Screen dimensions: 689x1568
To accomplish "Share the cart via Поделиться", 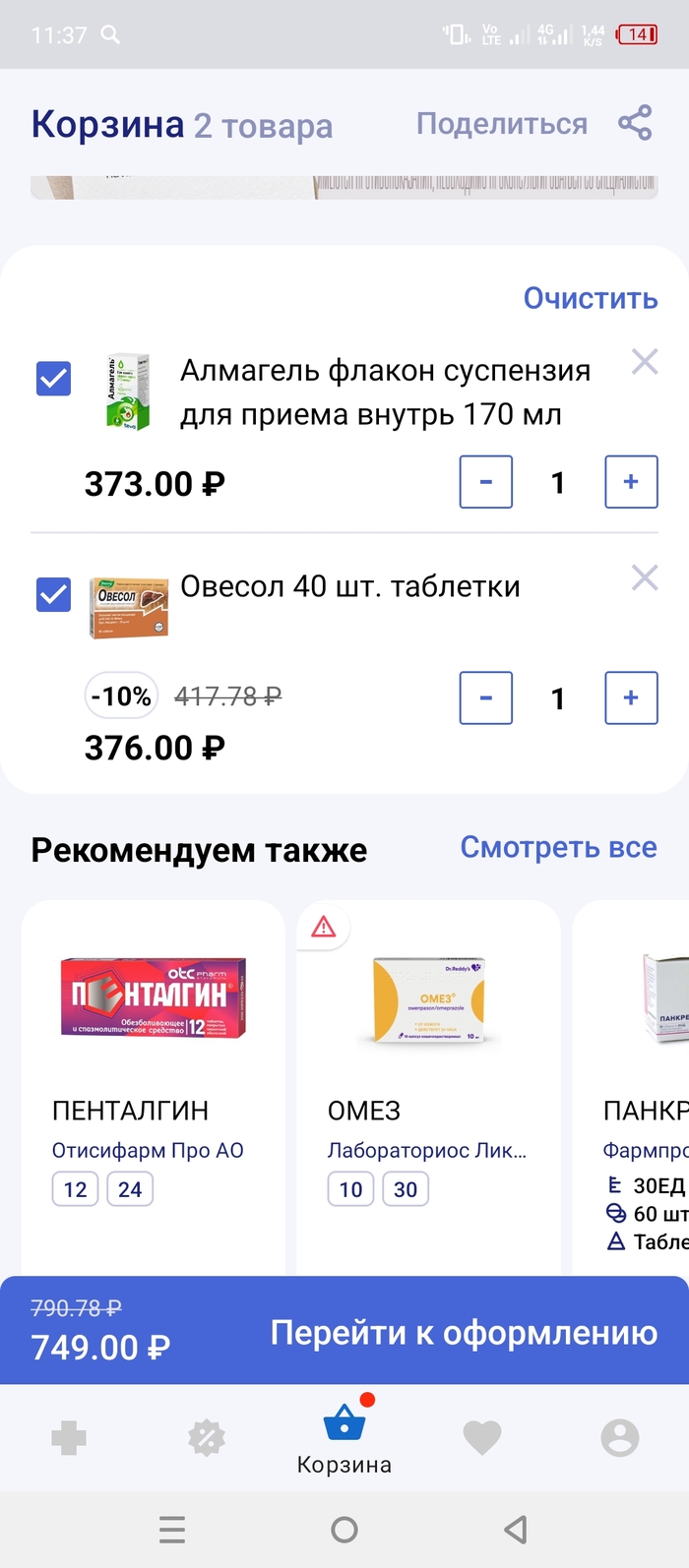I will [x=532, y=125].
